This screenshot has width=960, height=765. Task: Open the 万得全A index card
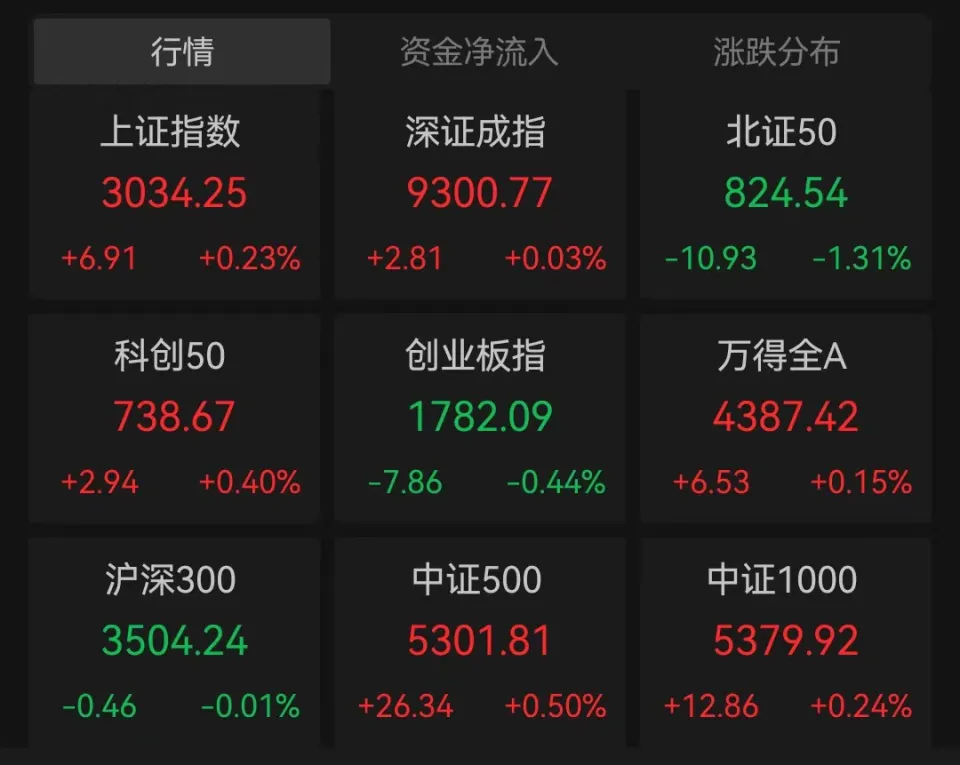click(785, 418)
